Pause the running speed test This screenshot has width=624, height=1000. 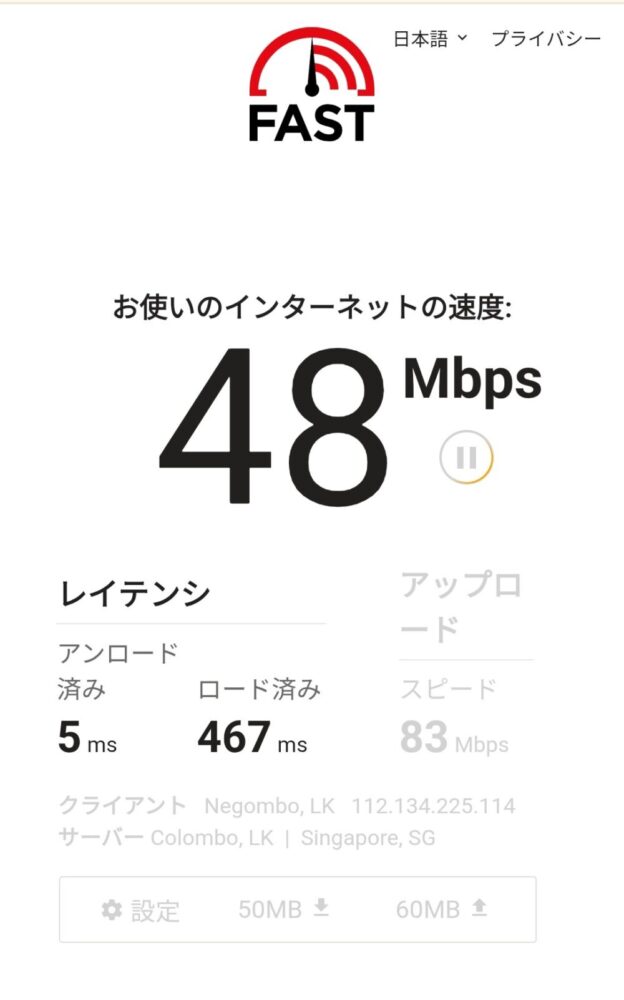click(x=466, y=458)
